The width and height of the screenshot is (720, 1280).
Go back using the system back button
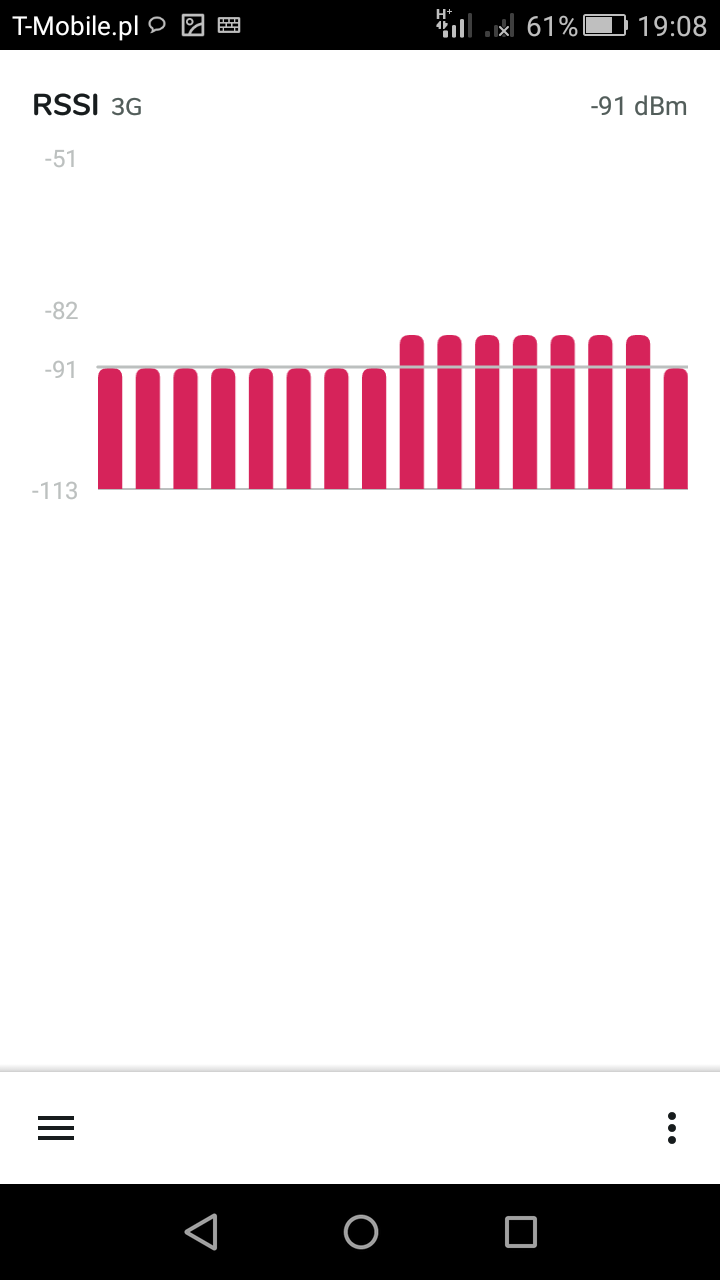coord(201,1232)
